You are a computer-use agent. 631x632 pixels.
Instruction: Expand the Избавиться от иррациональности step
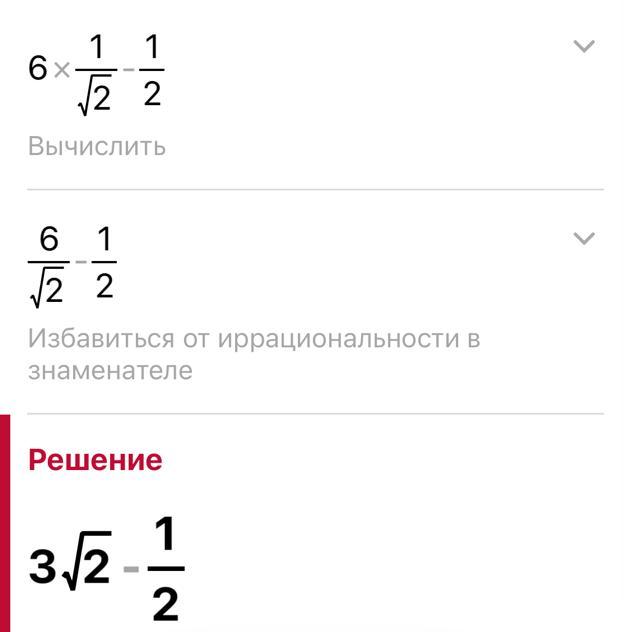pyautogui.click(x=584, y=238)
